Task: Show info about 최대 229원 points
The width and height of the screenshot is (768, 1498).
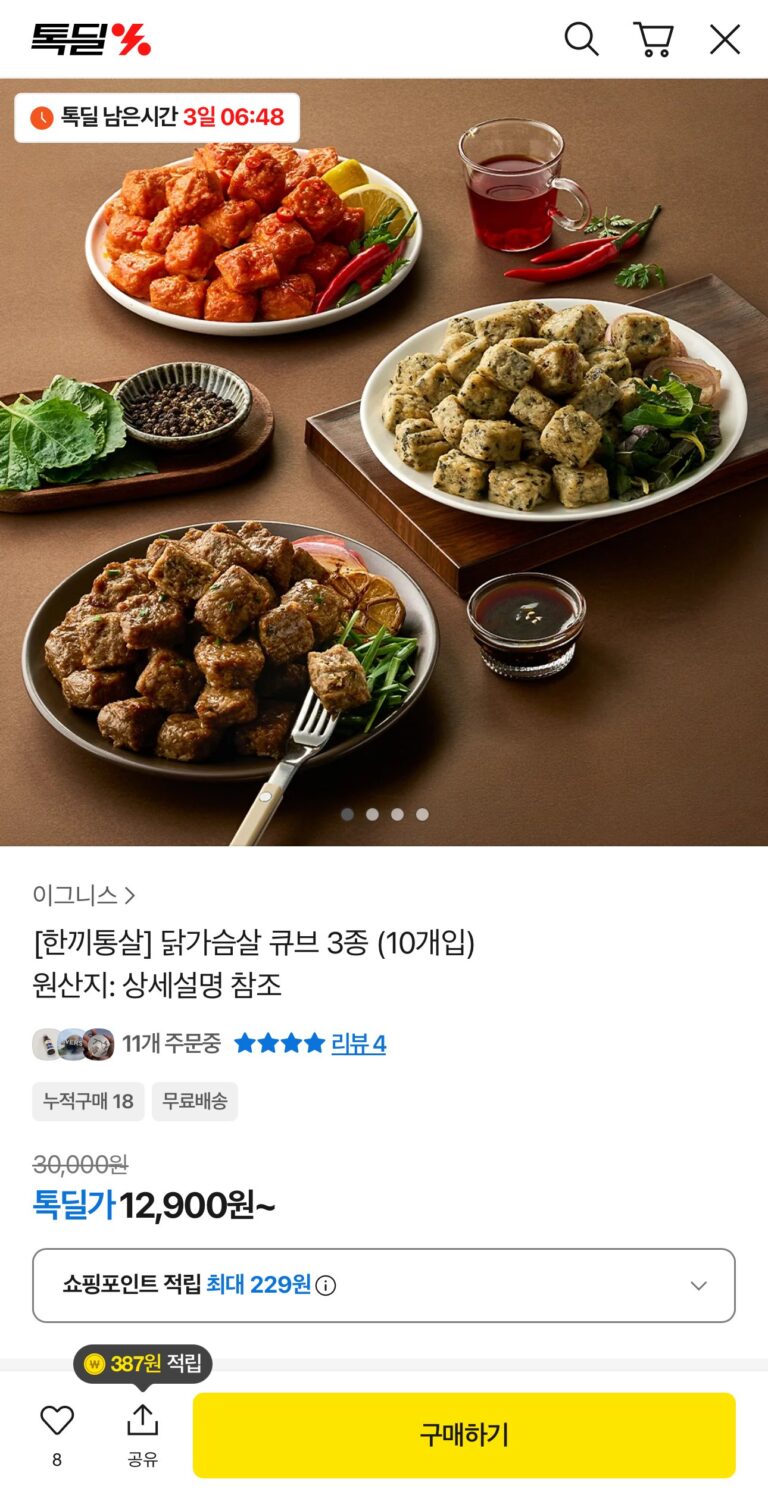Action: click(326, 1286)
